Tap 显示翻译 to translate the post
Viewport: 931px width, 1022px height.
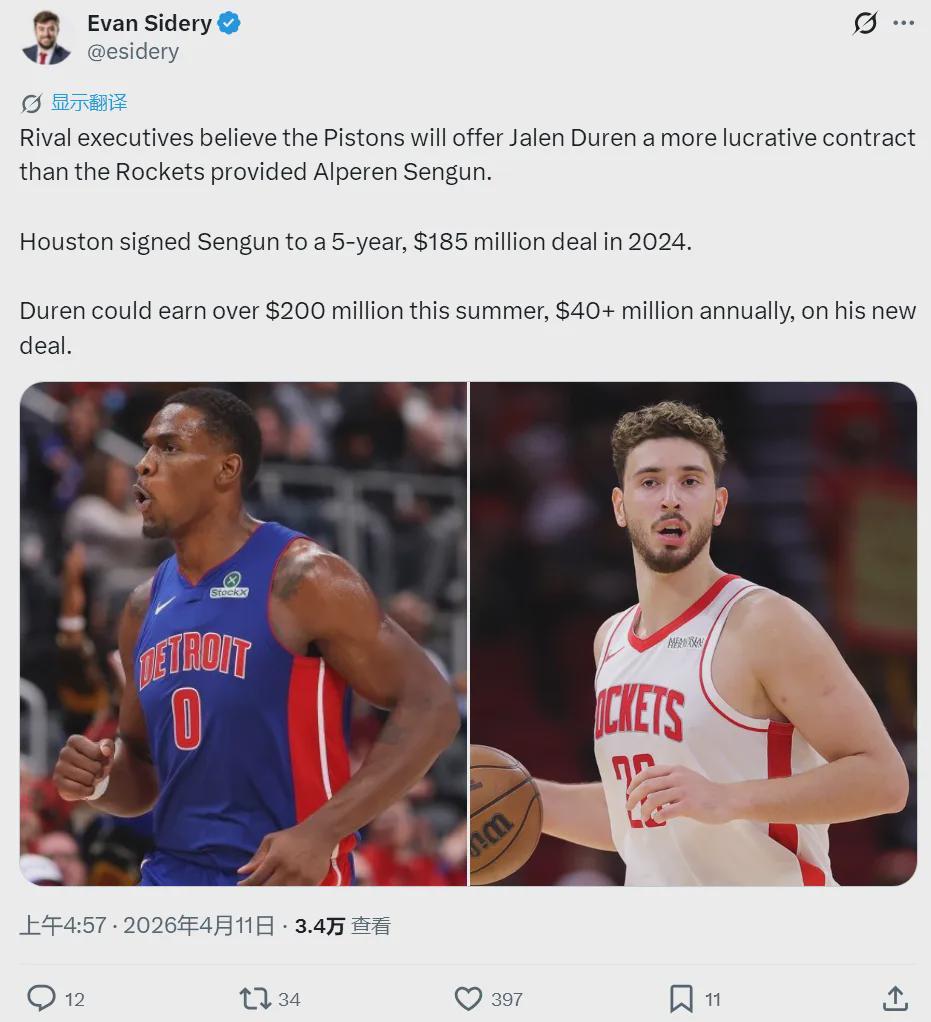coord(88,102)
